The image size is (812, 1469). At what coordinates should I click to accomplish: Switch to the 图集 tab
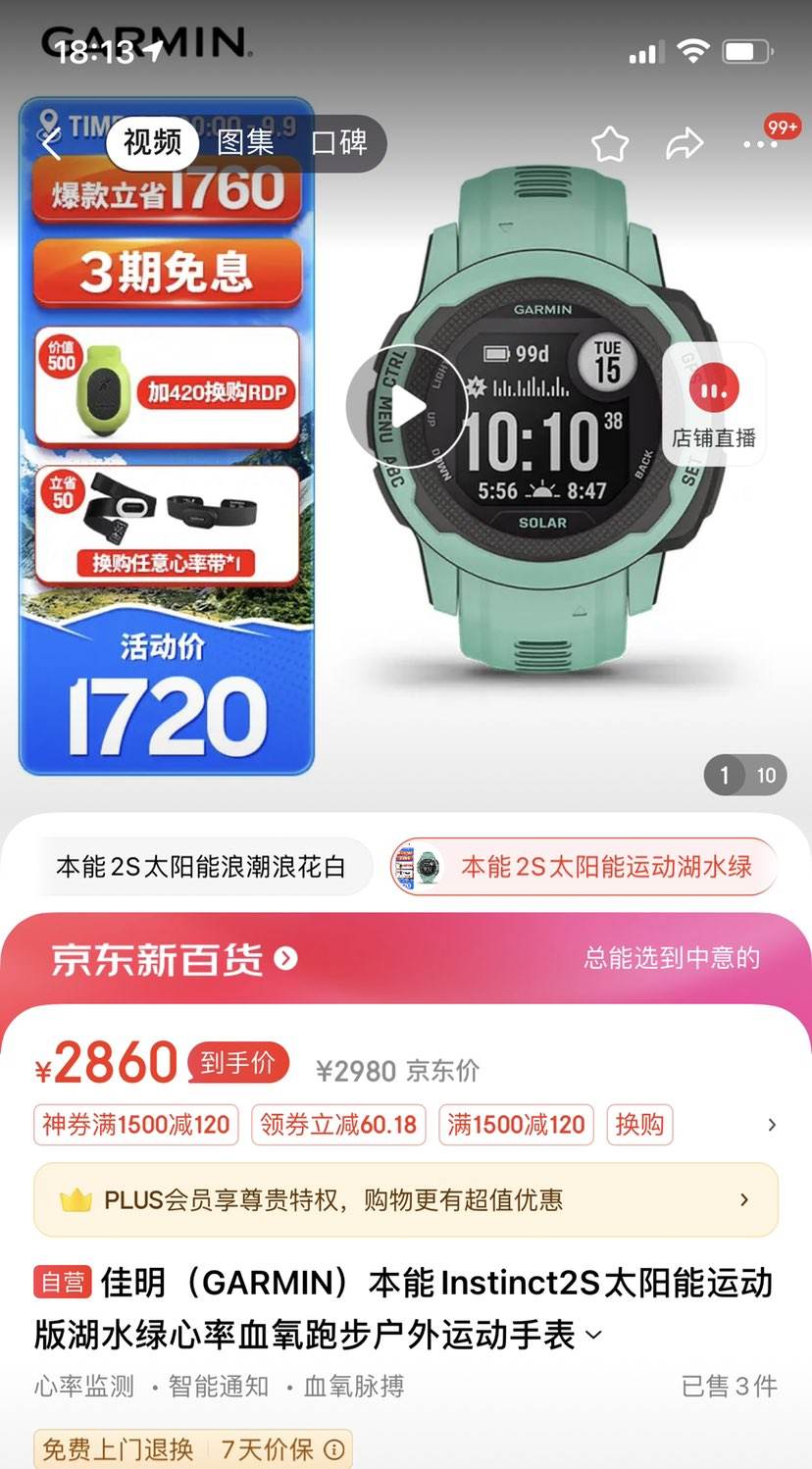click(x=245, y=143)
